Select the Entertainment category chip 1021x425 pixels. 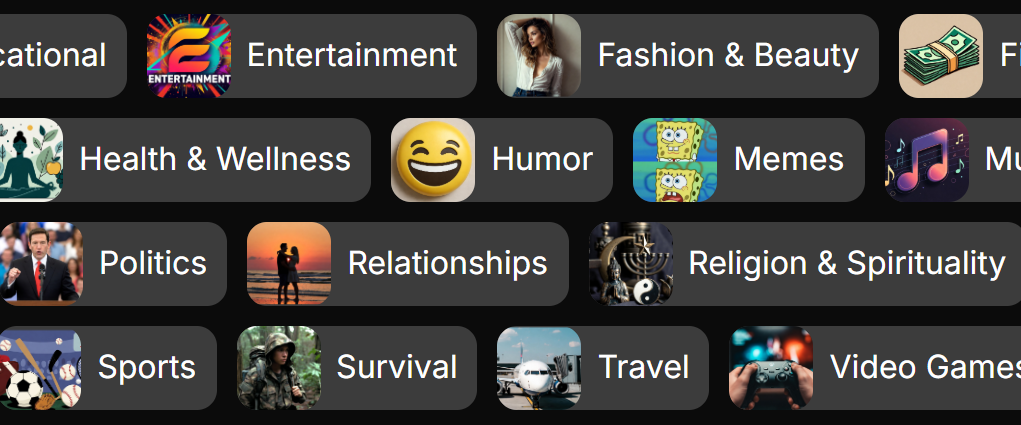point(311,56)
